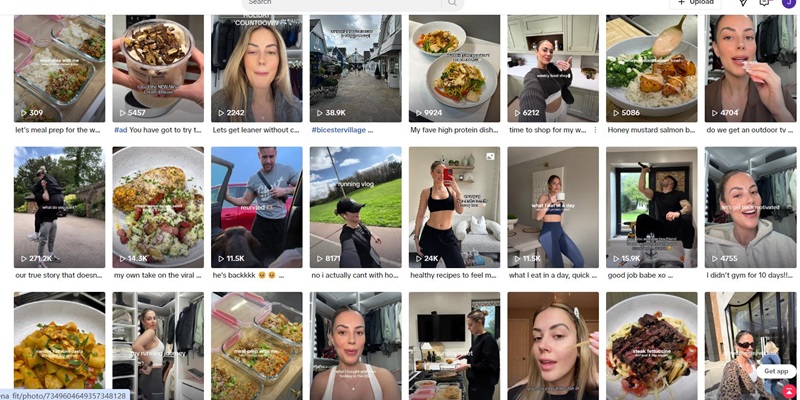
Task: Open the 'Honey mustard salmon' video
Action: point(651,68)
